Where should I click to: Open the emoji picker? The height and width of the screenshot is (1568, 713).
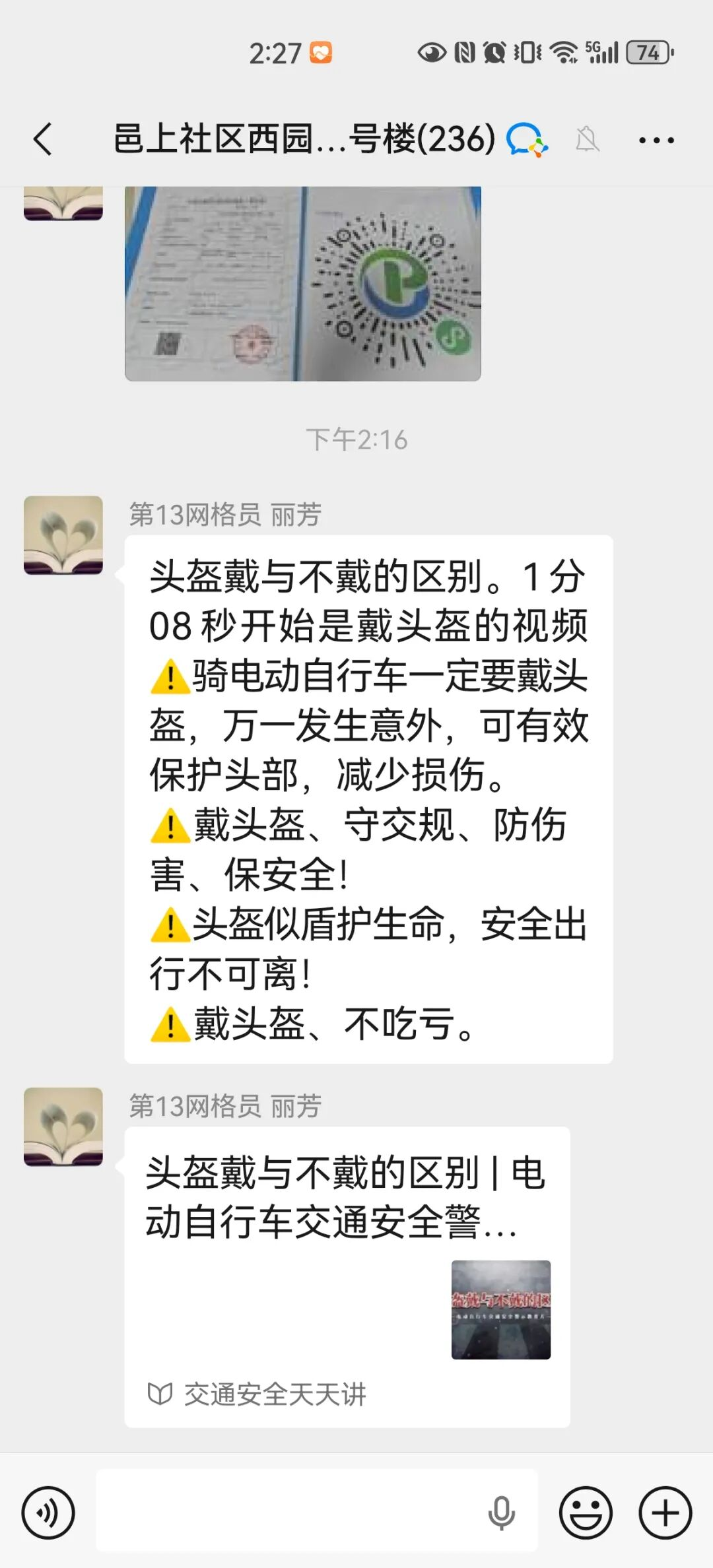[586, 1512]
